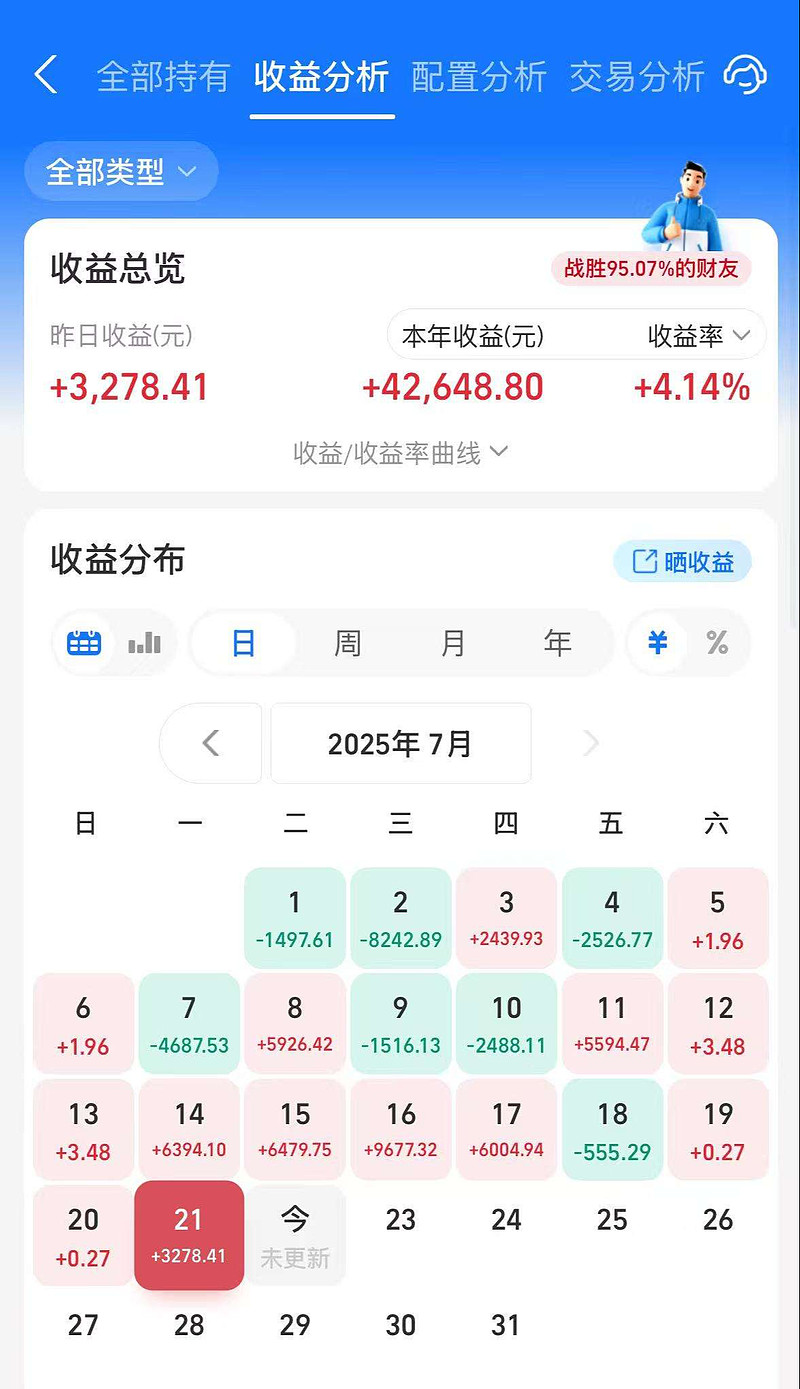Select July 16 in the calendar

(400, 1129)
